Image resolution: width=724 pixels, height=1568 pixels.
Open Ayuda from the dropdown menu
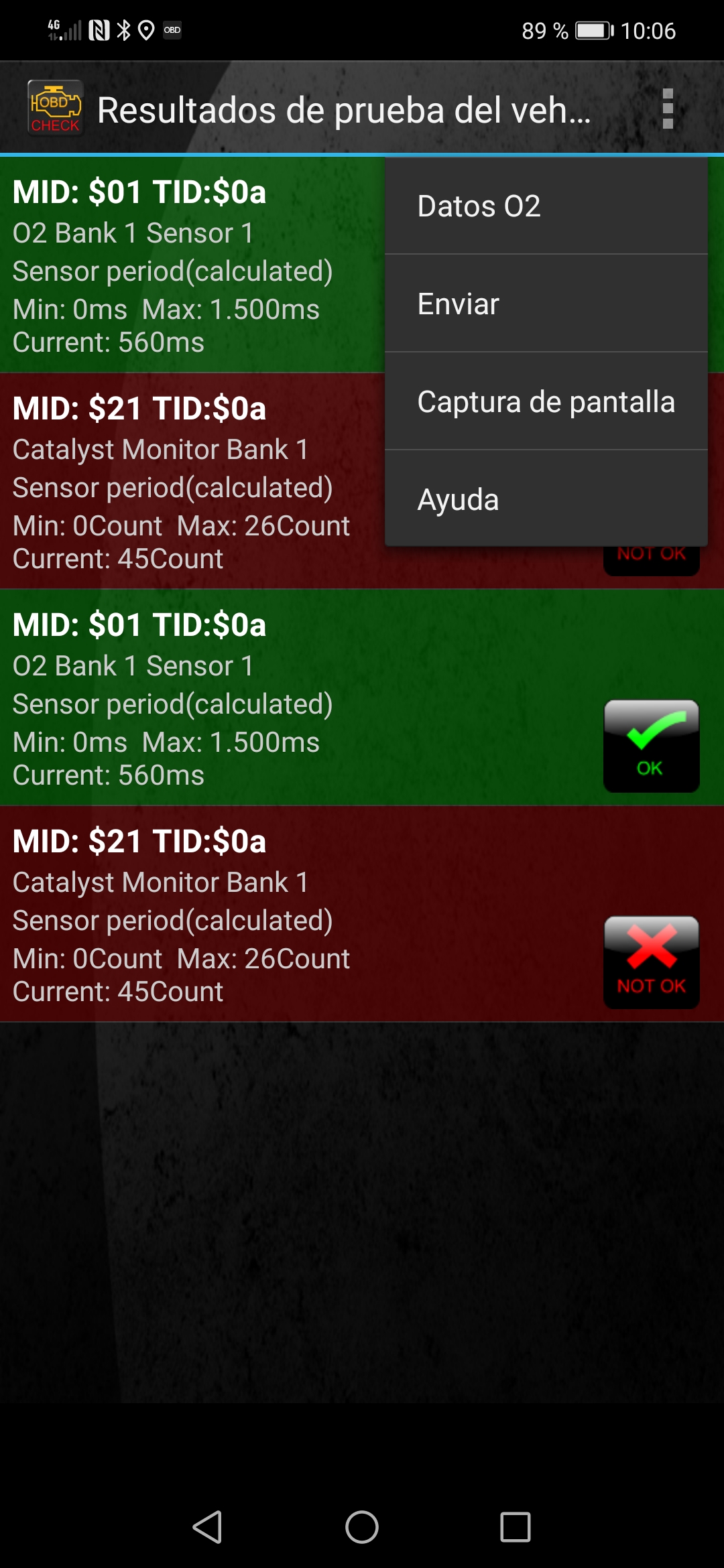click(546, 500)
